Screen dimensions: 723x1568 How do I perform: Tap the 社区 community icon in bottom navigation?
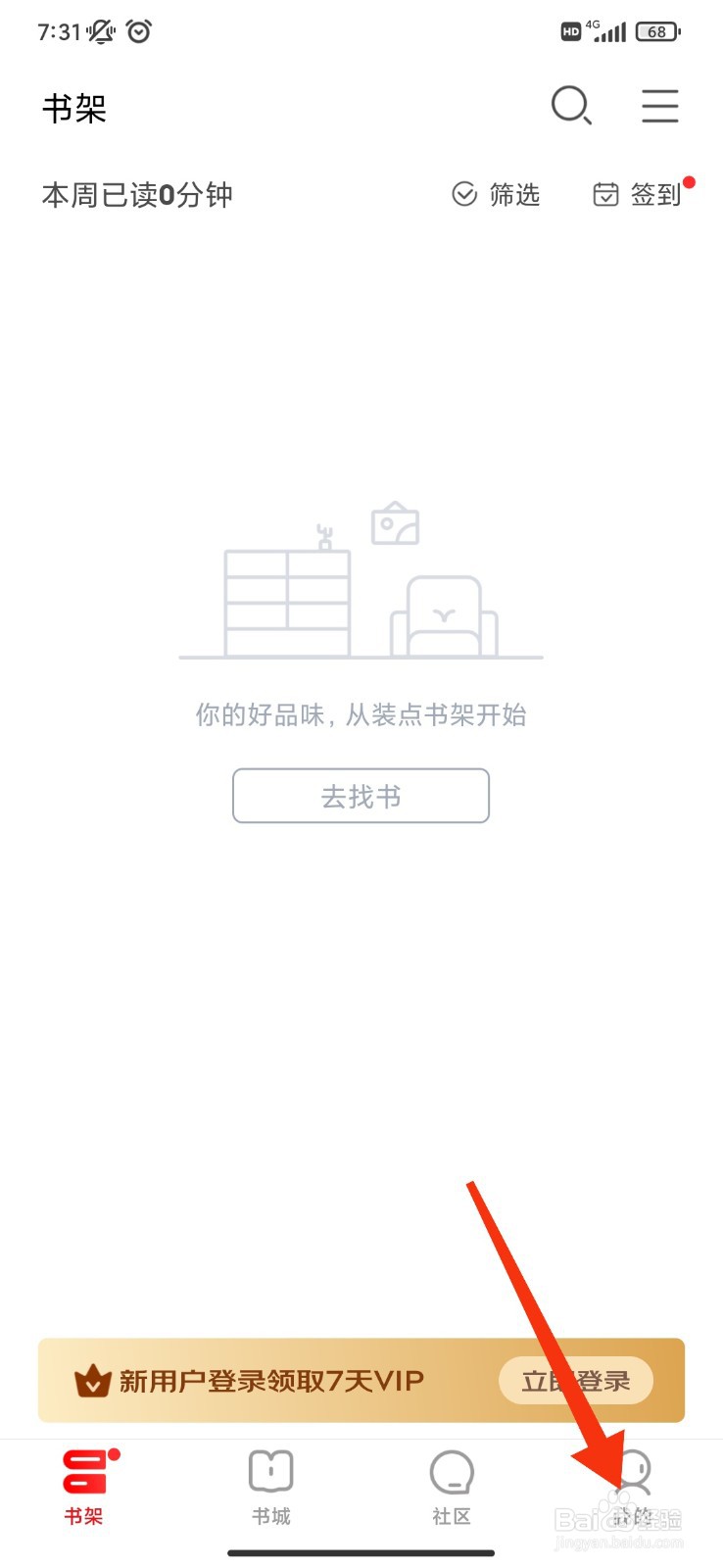[451, 1470]
